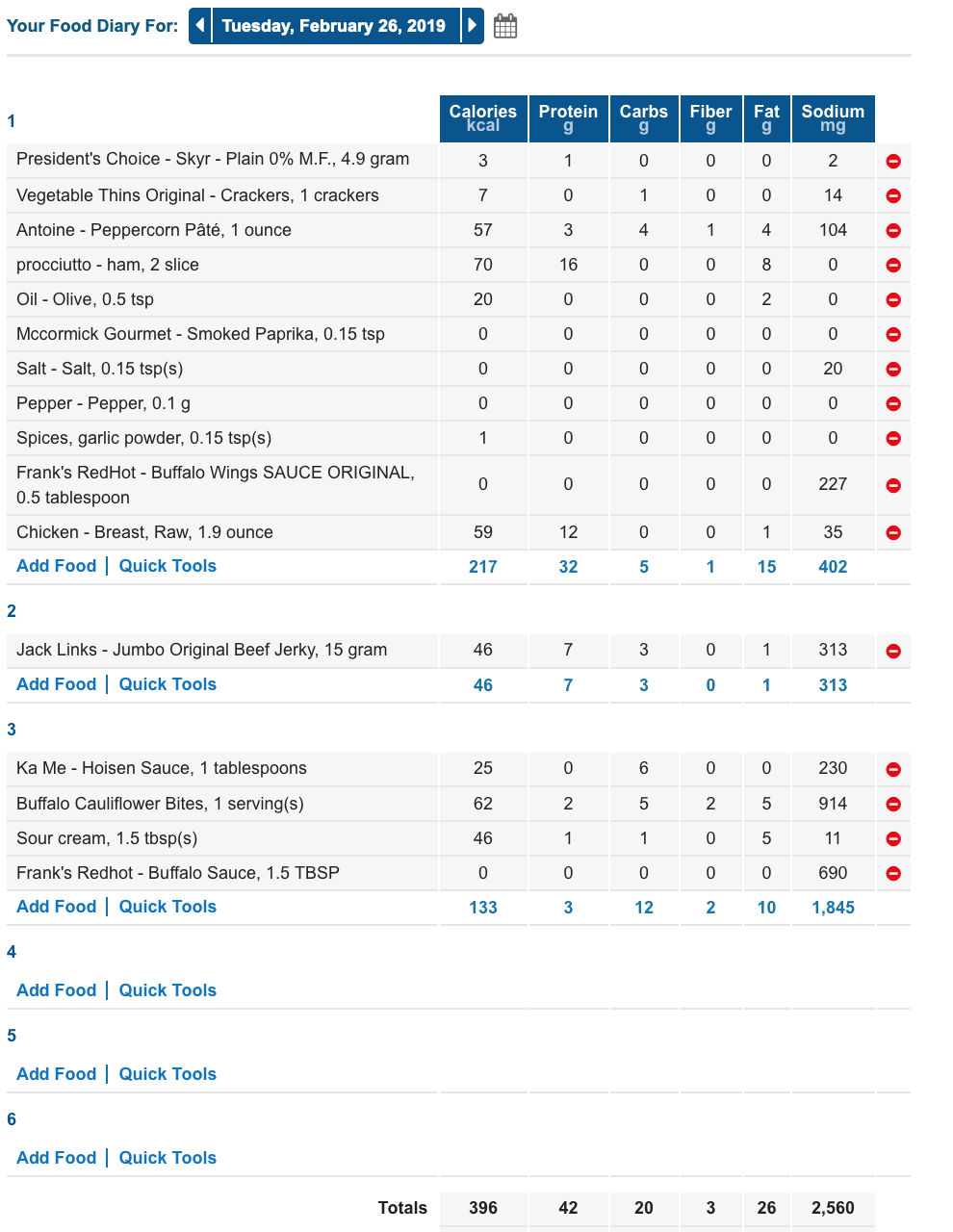The height and width of the screenshot is (1232, 953).
Task: Open the Ka Me Hoisen Sauce entry
Action: tap(162, 768)
